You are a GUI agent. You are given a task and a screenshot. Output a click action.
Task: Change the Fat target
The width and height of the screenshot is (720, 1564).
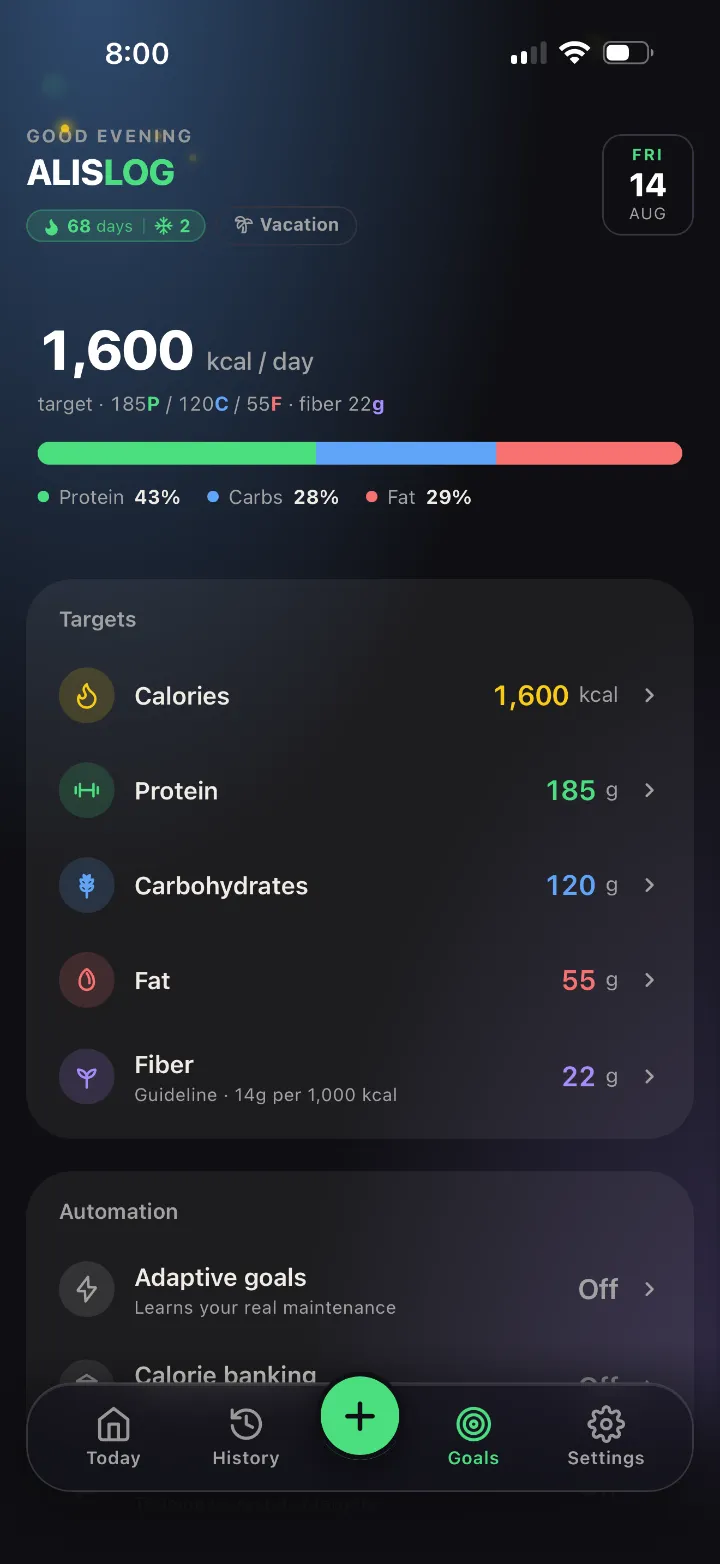coord(360,980)
